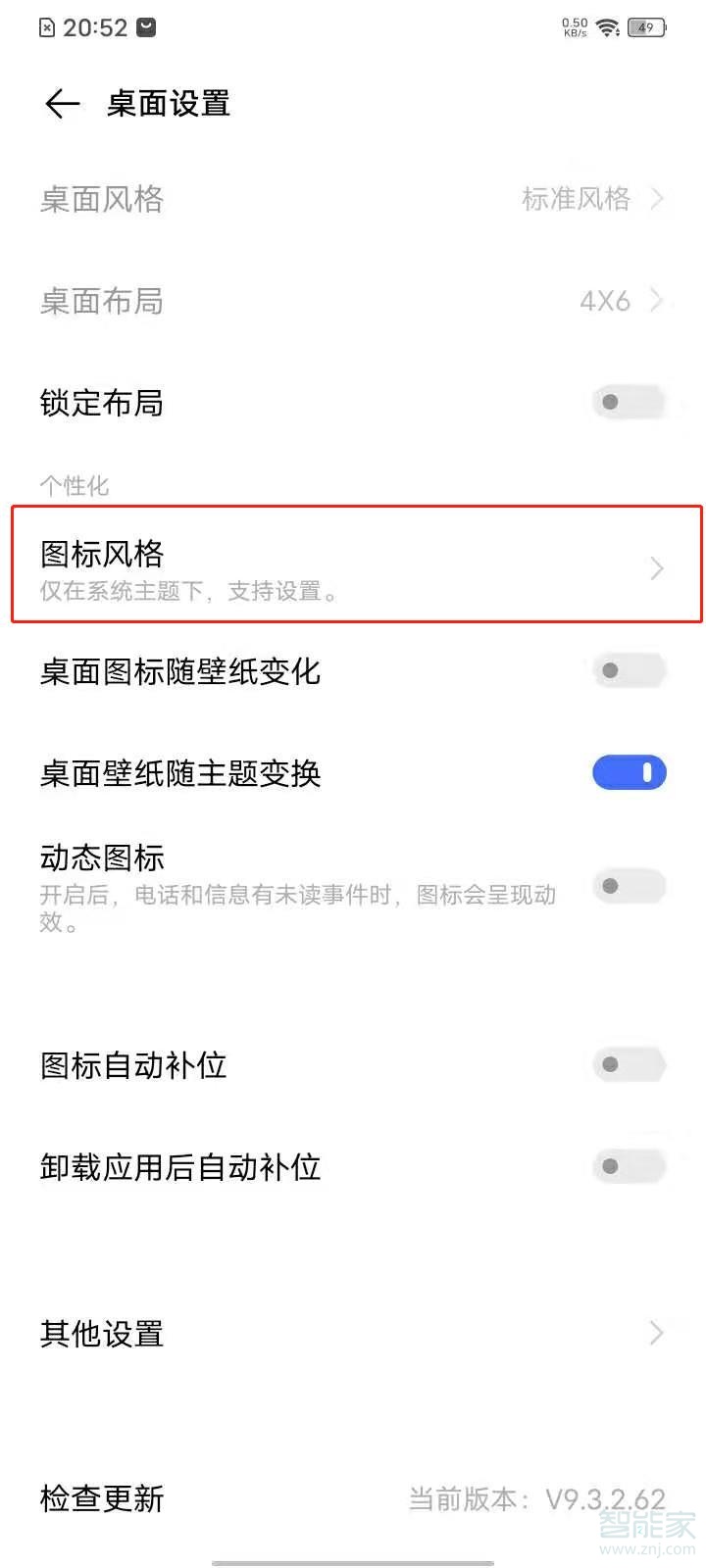Turn off 桌面壁纸随主题变换
The height and width of the screenshot is (1568, 706).
pos(629,772)
